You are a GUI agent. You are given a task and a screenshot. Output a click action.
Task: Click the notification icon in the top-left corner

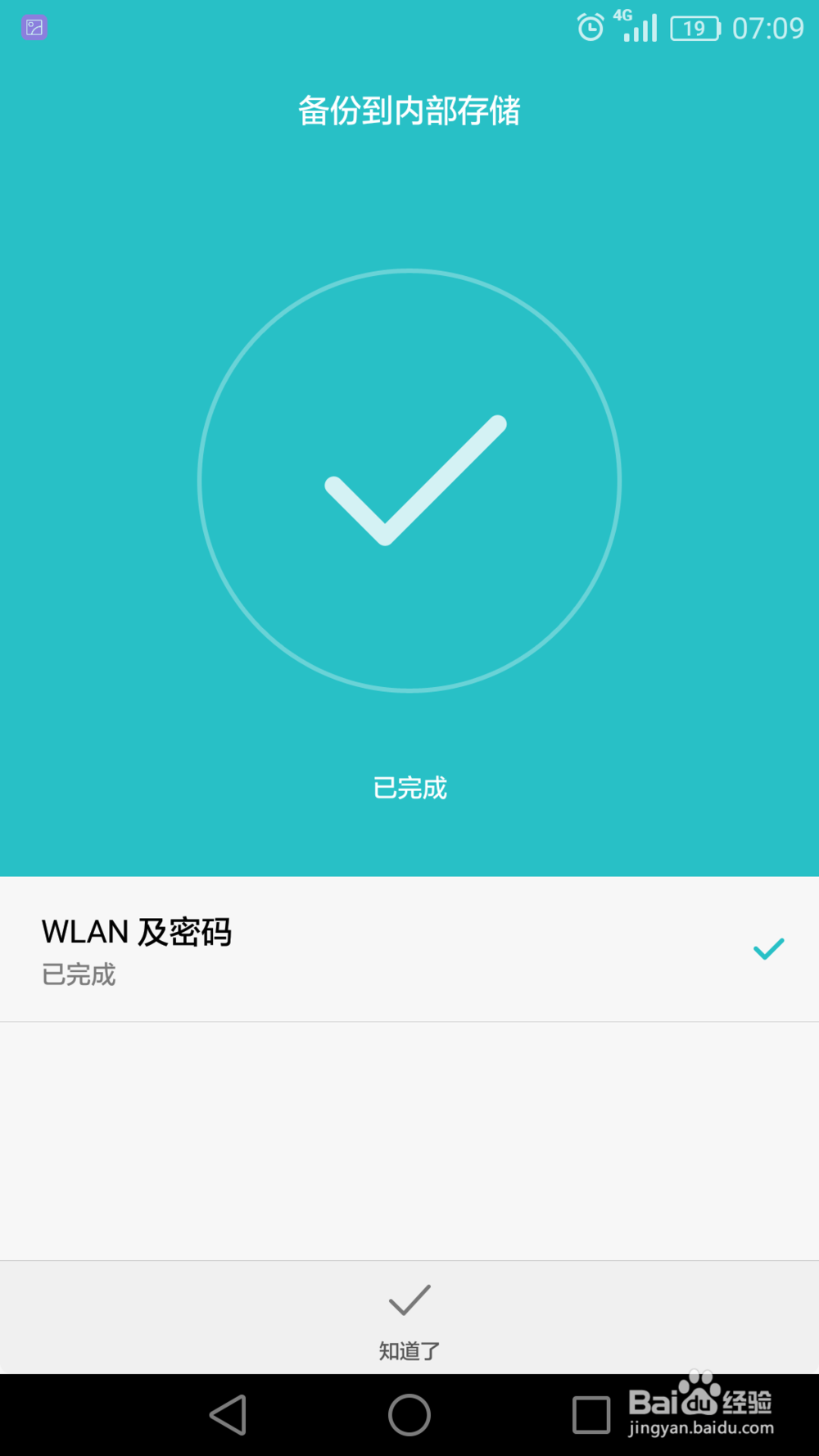click(x=33, y=27)
